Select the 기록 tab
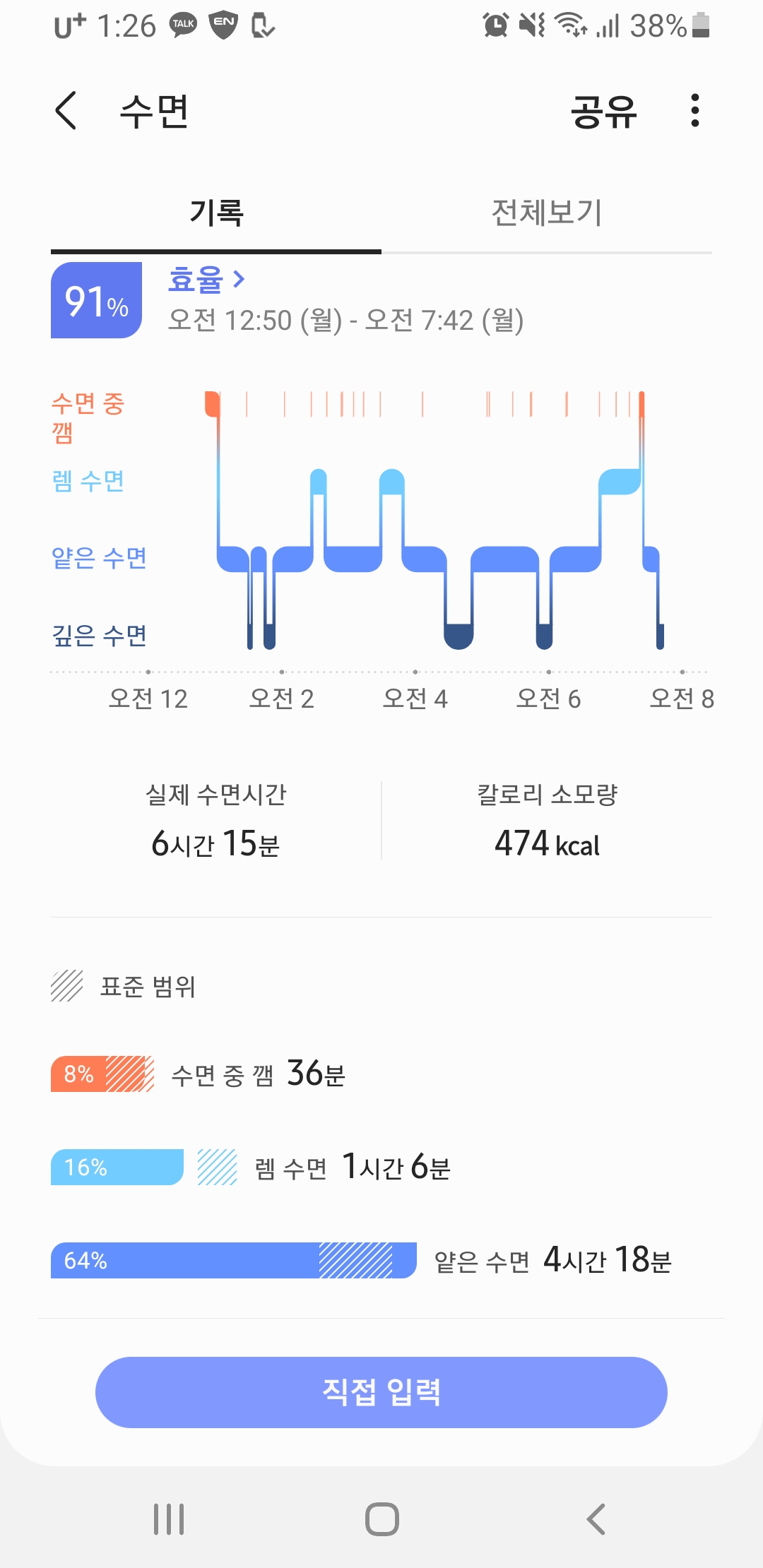 pos(216,213)
